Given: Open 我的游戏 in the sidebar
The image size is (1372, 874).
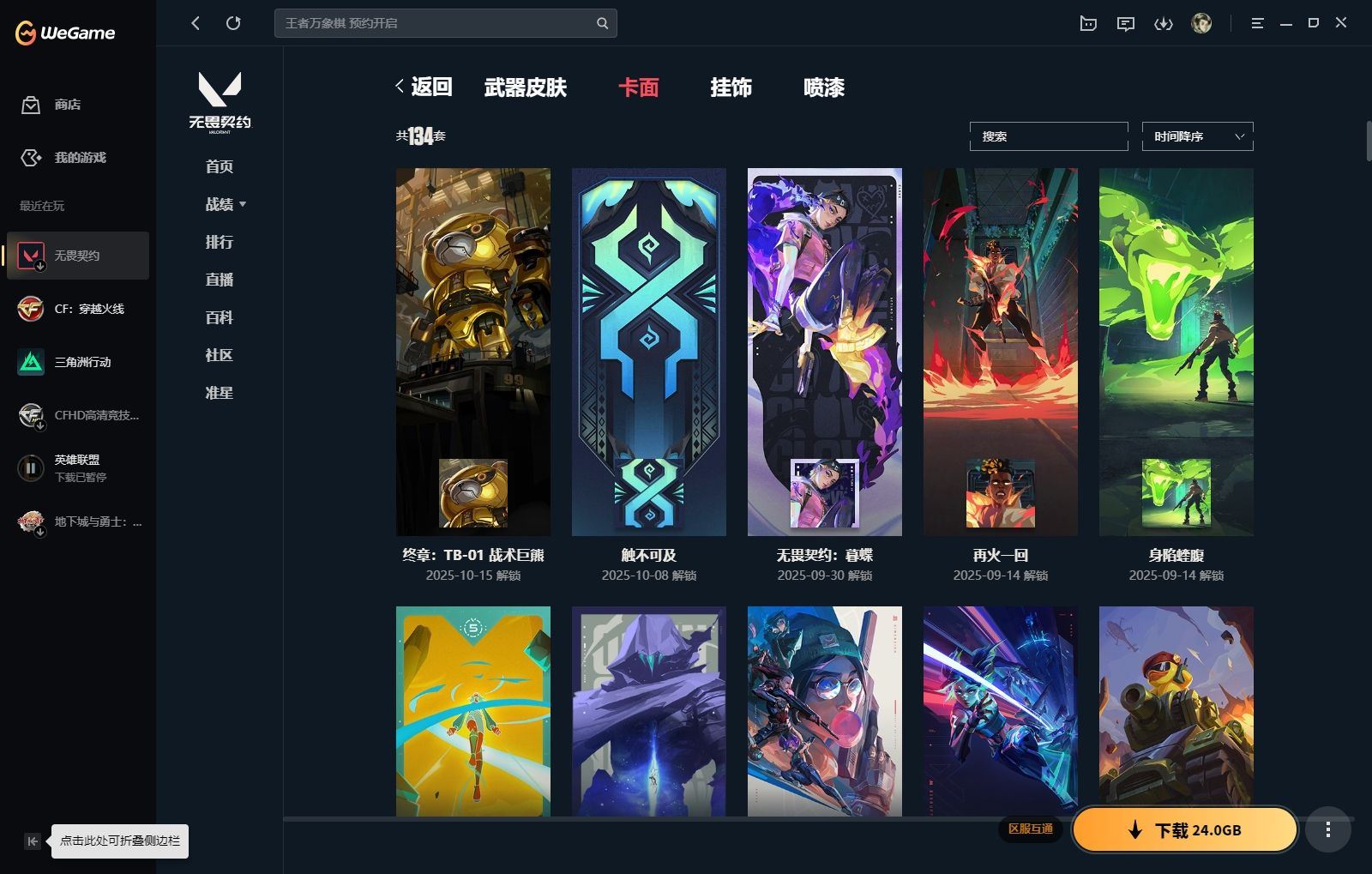Looking at the screenshot, I should [79, 158].
